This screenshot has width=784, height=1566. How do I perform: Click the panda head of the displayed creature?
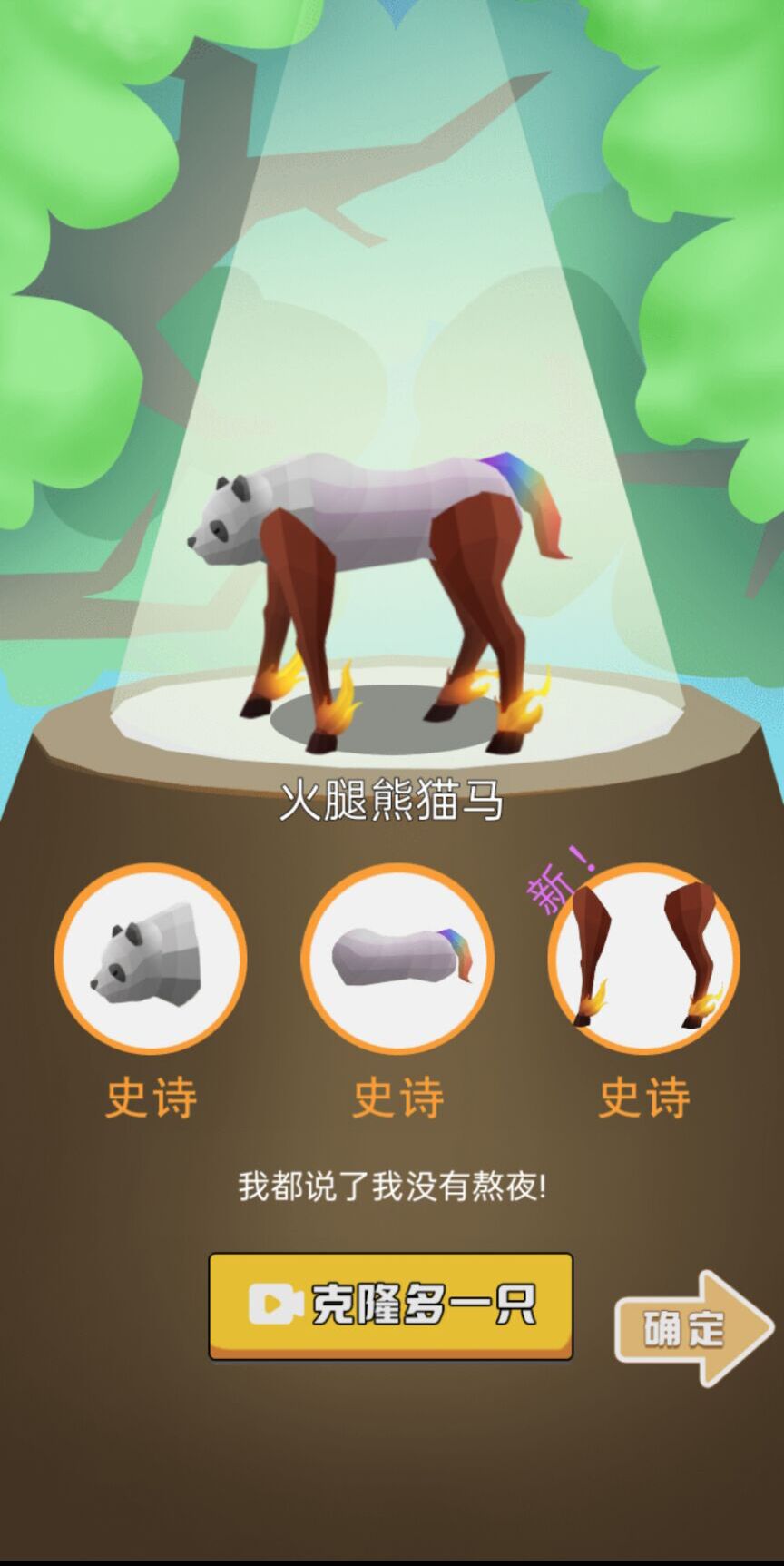[227, 517]
